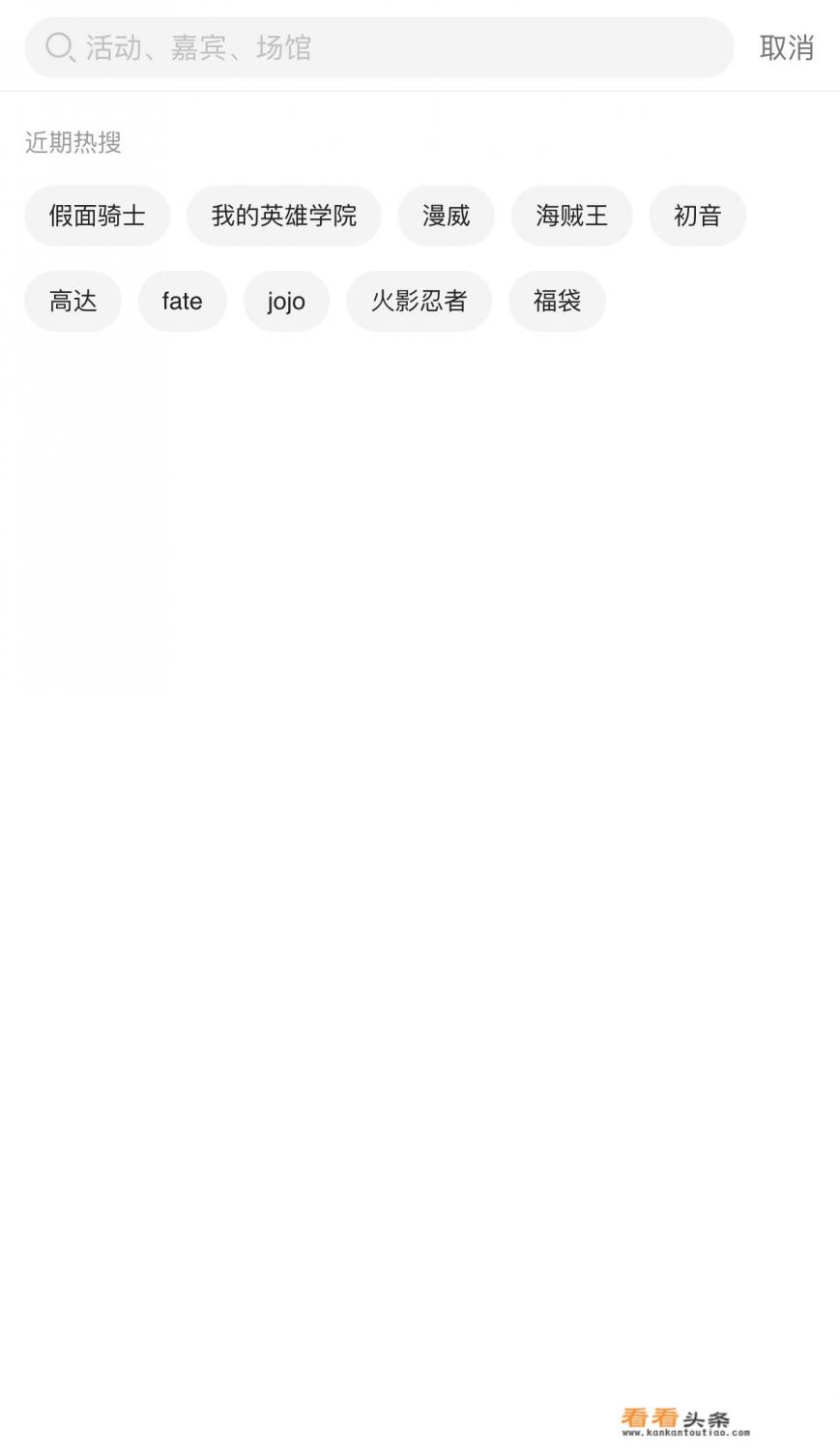Viewport: 840px width, 1456px height.
Task: Tap the fate chip
Action: coord(182,301)
